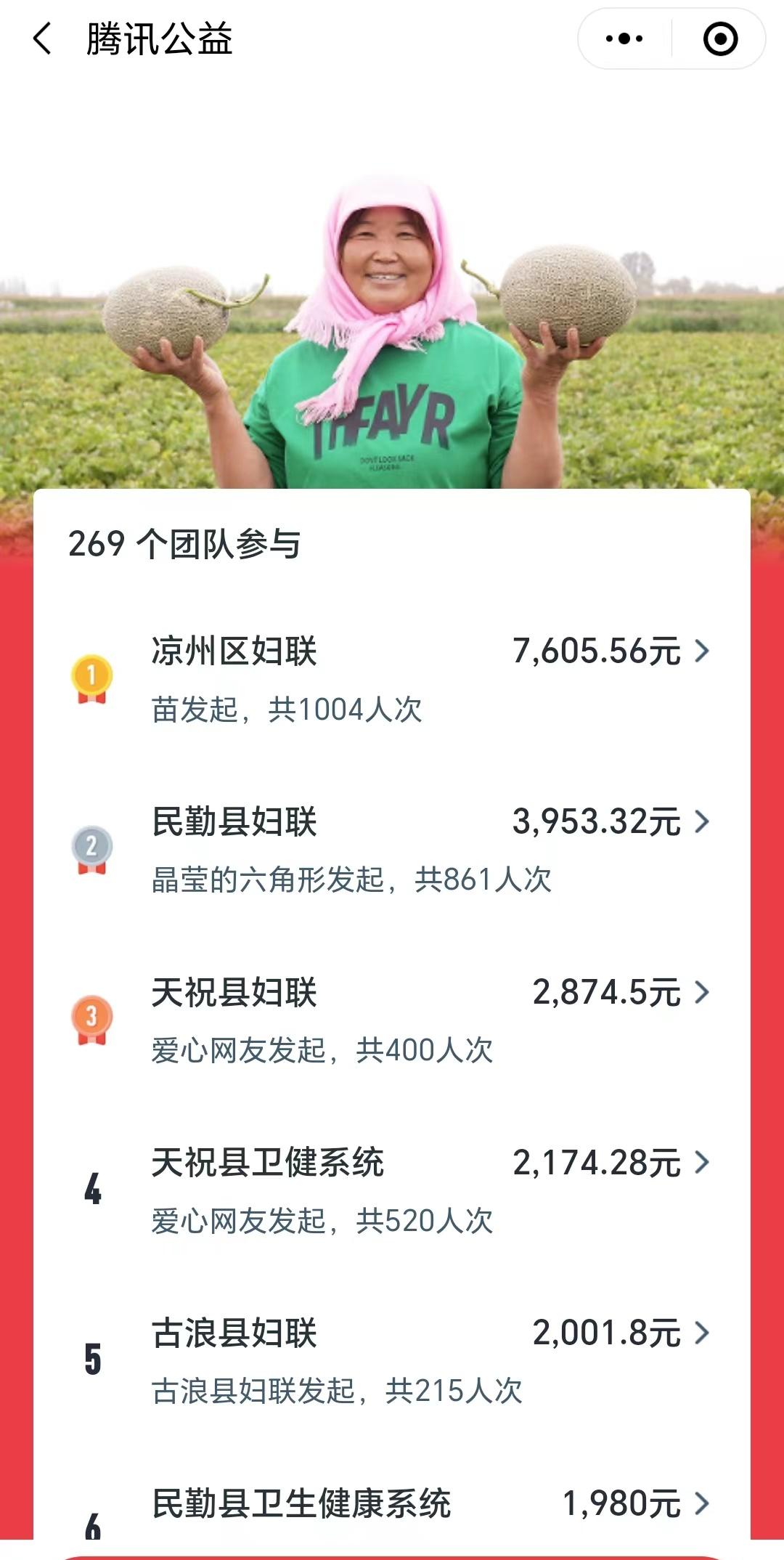Select the 天祝县妇联 team row
784x1560 pixels.
coord(392,1020)
